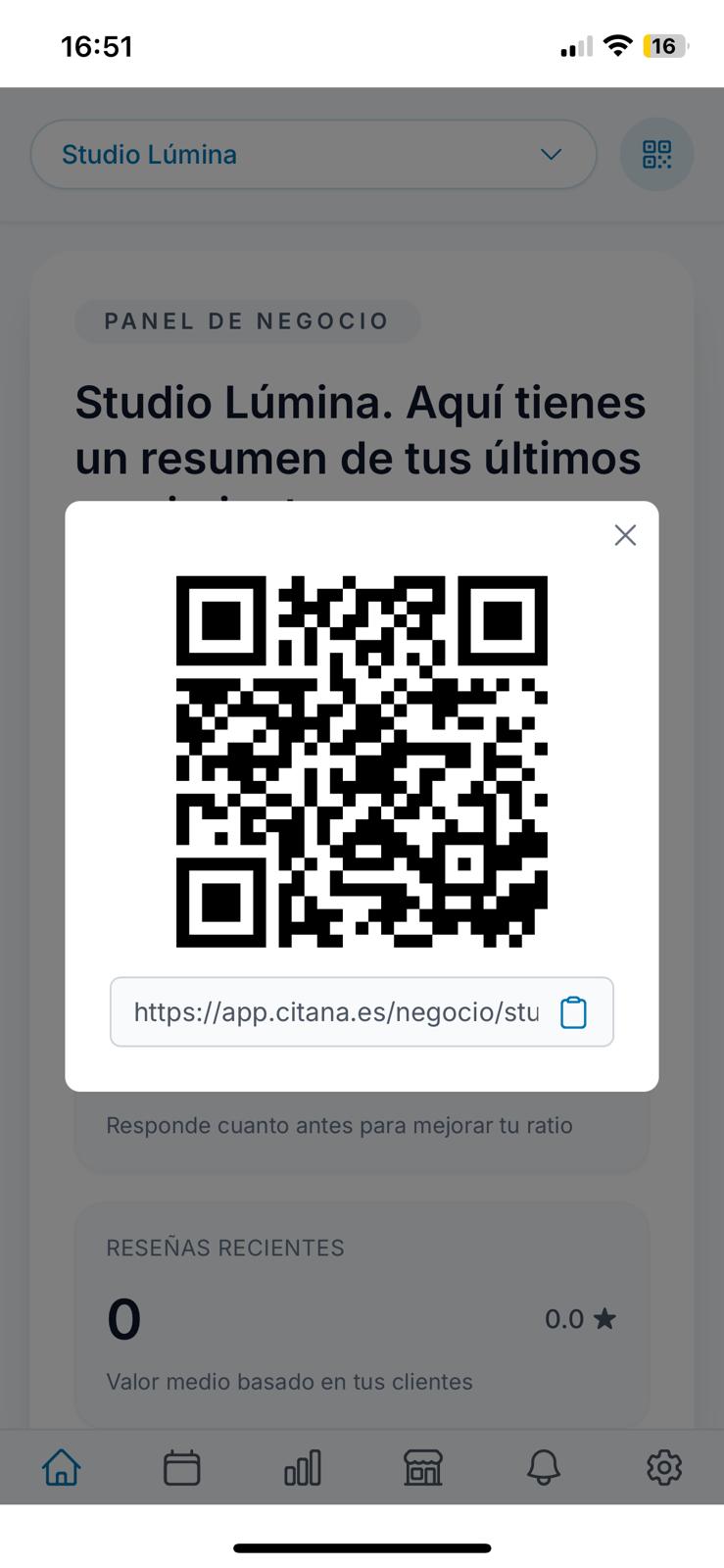Screen dimensions: 724x1568
Task: Open the QR code button in header
Action: [x=656, y=155]
